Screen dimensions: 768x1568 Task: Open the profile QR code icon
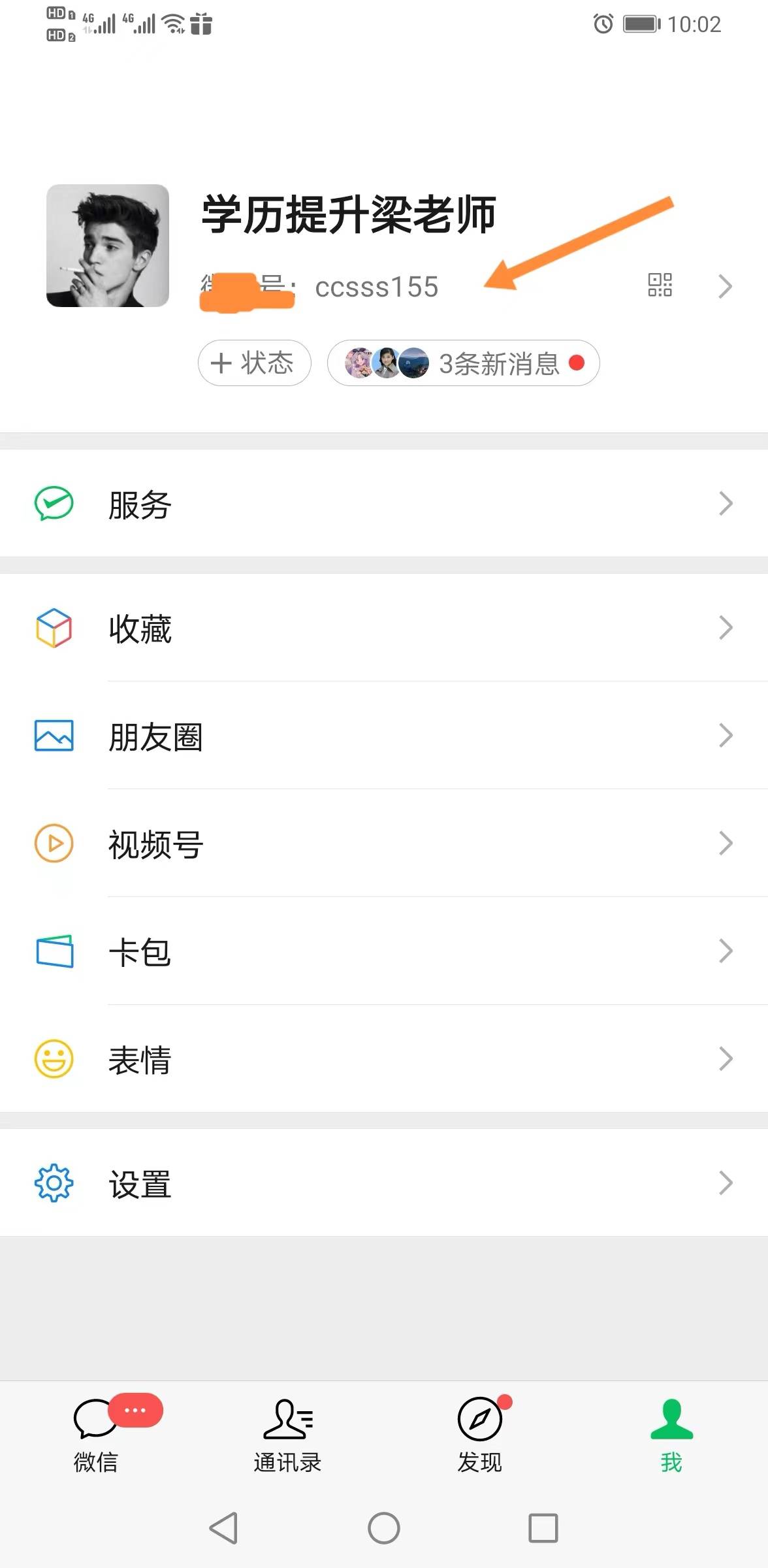tap(660, 285)
